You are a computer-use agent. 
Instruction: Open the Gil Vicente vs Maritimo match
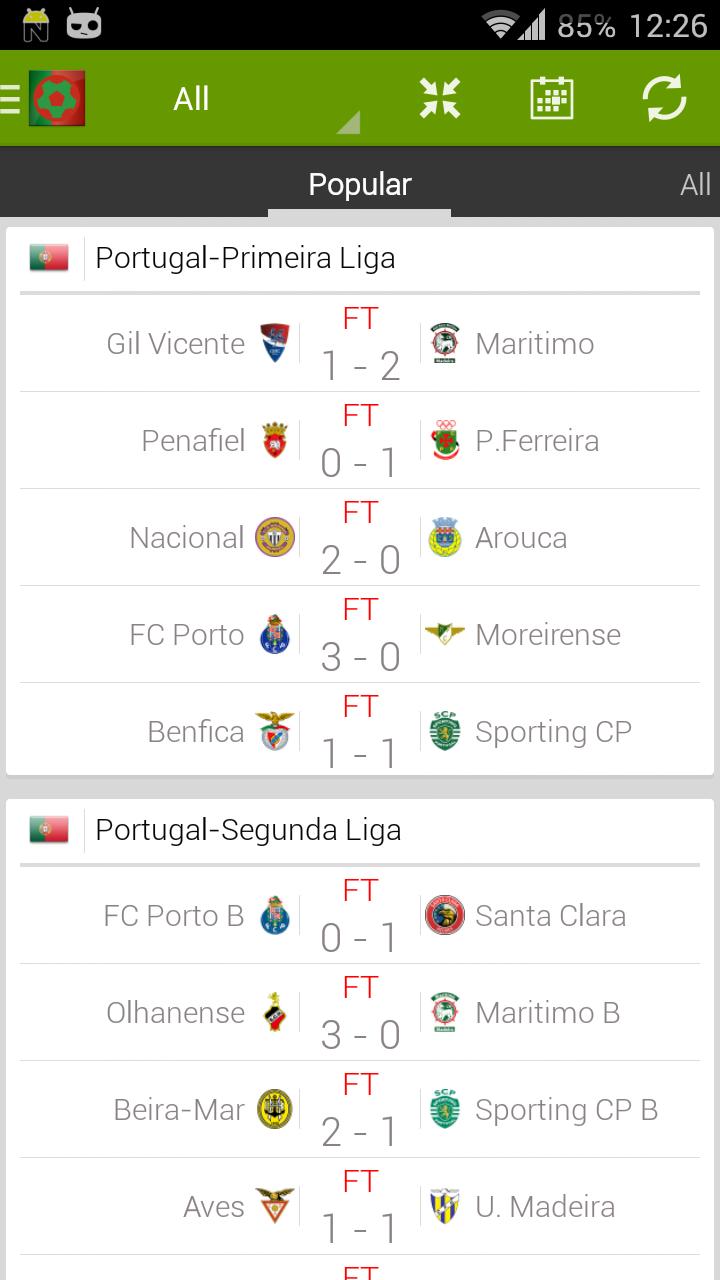pos(360,343)
